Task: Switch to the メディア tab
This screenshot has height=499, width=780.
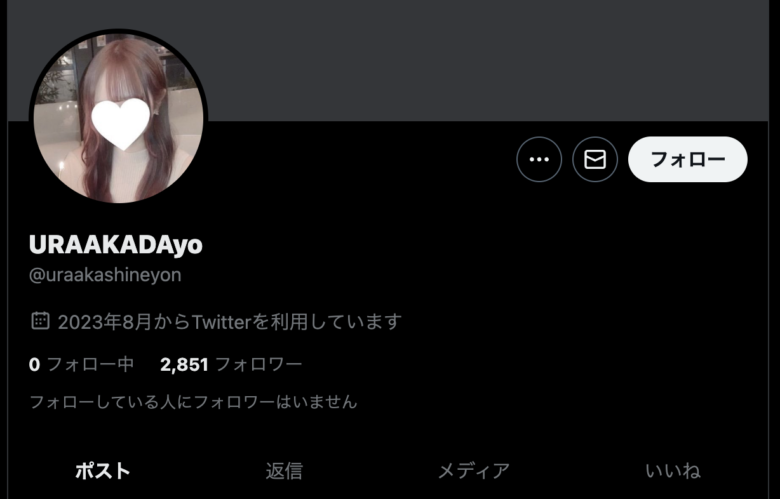Action: coord(473,470)
